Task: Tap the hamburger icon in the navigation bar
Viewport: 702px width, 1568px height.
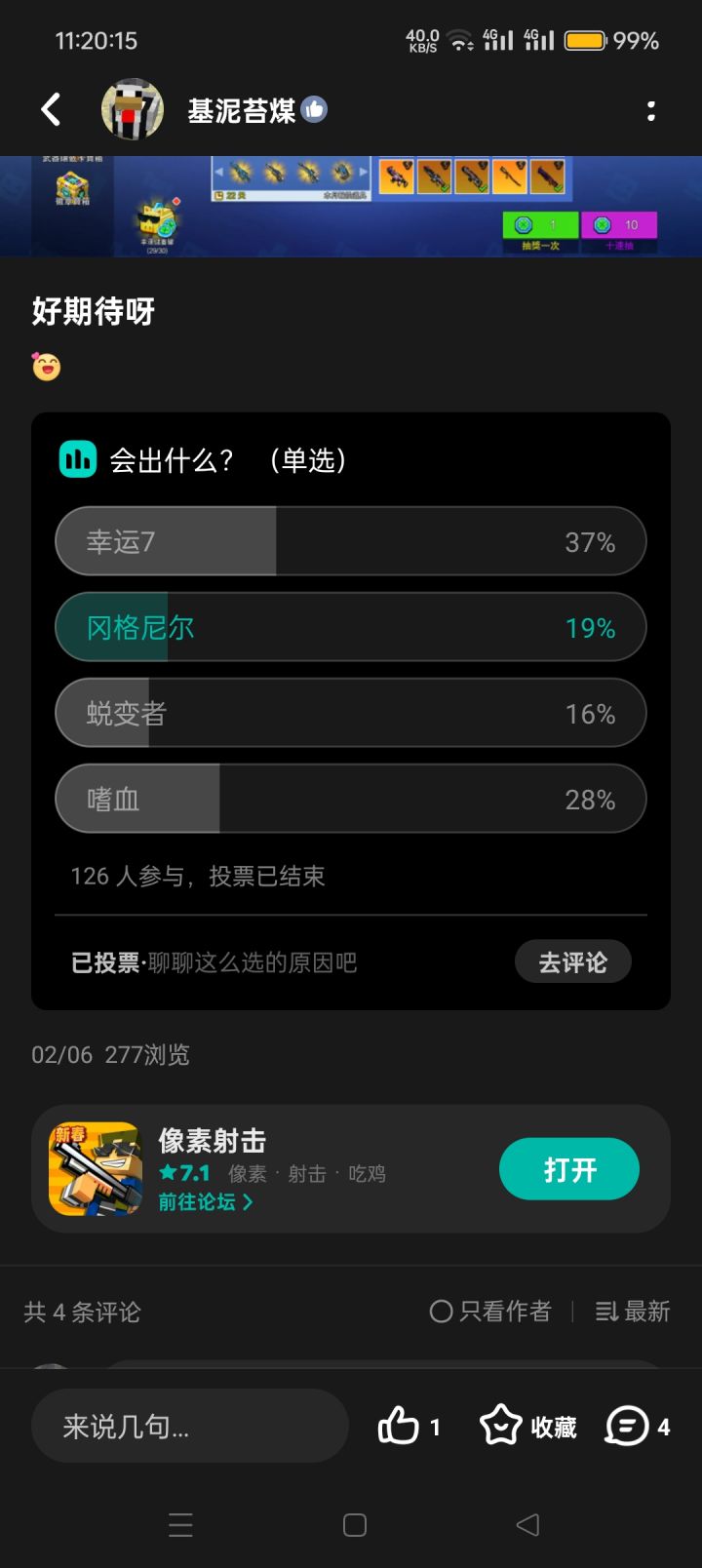Action: (180, 1523)
